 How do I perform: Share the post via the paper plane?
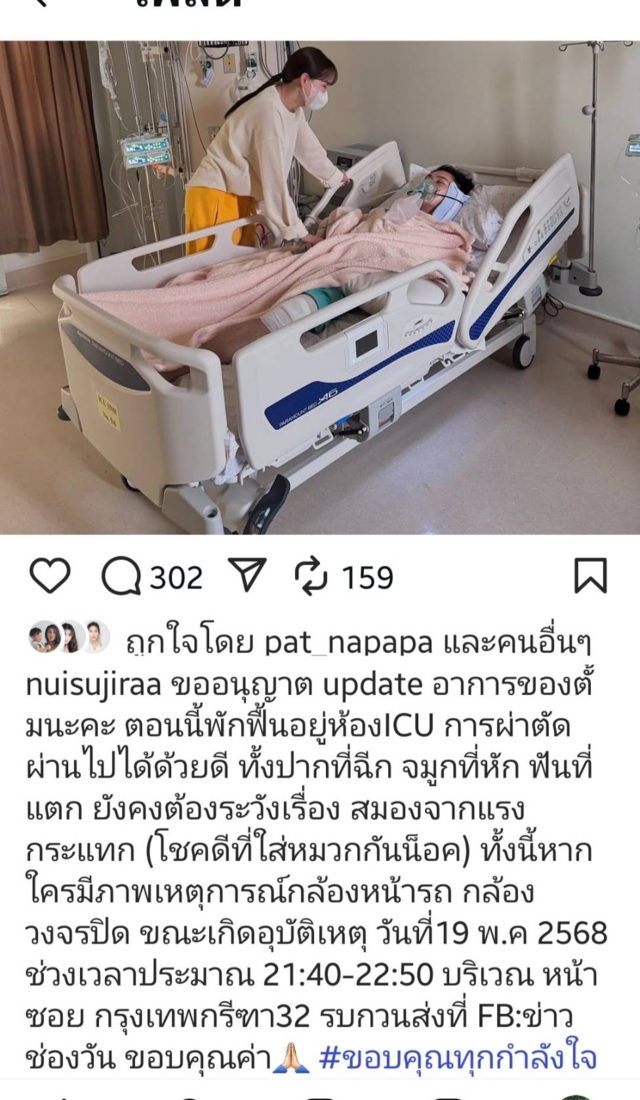click(246, 576)
